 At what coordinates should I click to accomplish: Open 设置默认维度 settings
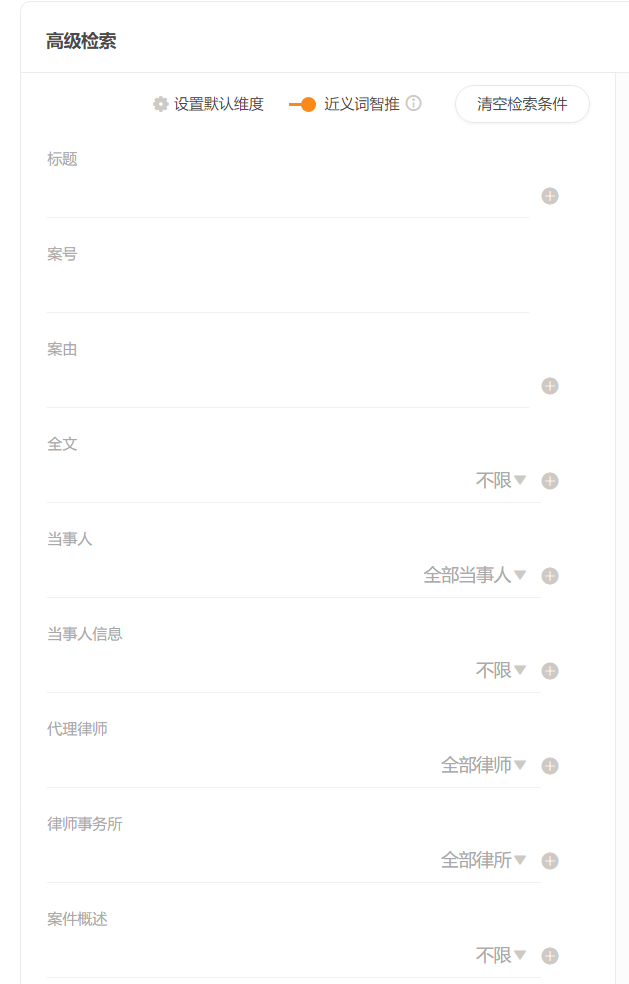tap(208, 104)
